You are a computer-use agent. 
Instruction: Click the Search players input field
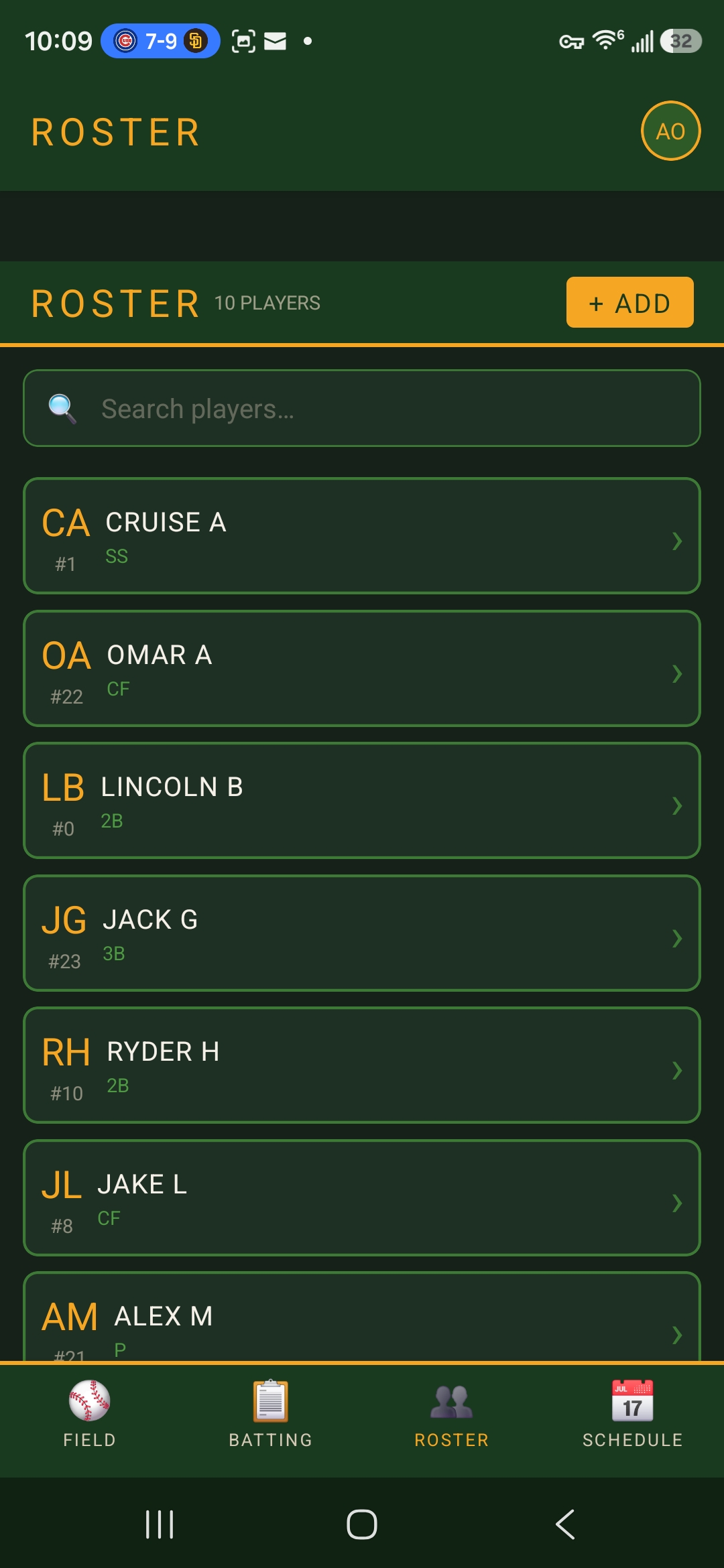[x=362, y=407]
